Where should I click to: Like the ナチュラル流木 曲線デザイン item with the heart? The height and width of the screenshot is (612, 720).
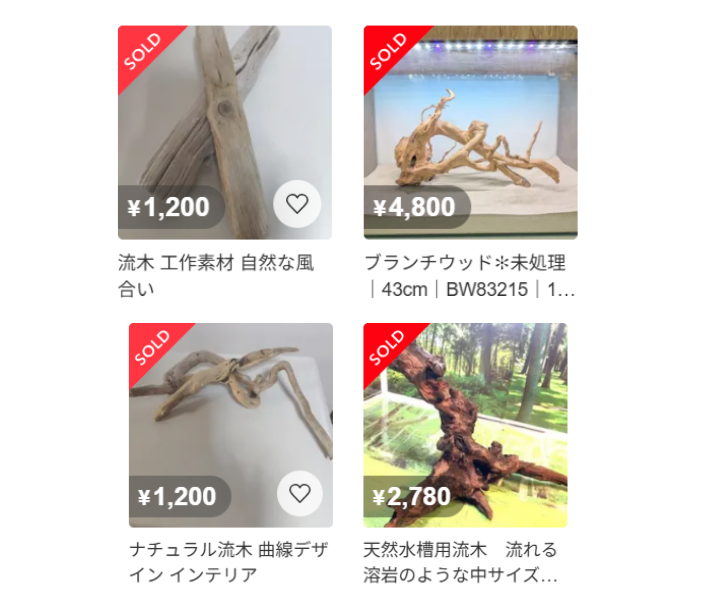(x=299, y=493)
